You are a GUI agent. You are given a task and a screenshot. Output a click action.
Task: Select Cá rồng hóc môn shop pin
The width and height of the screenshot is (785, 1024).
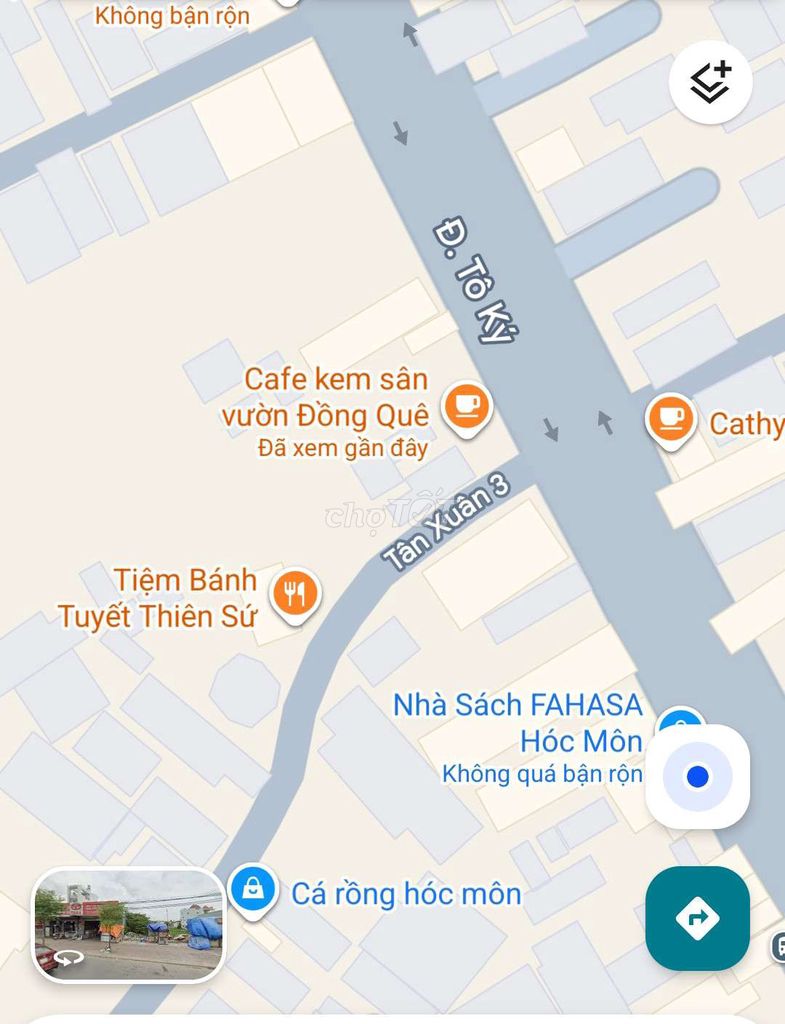(253, 888)
